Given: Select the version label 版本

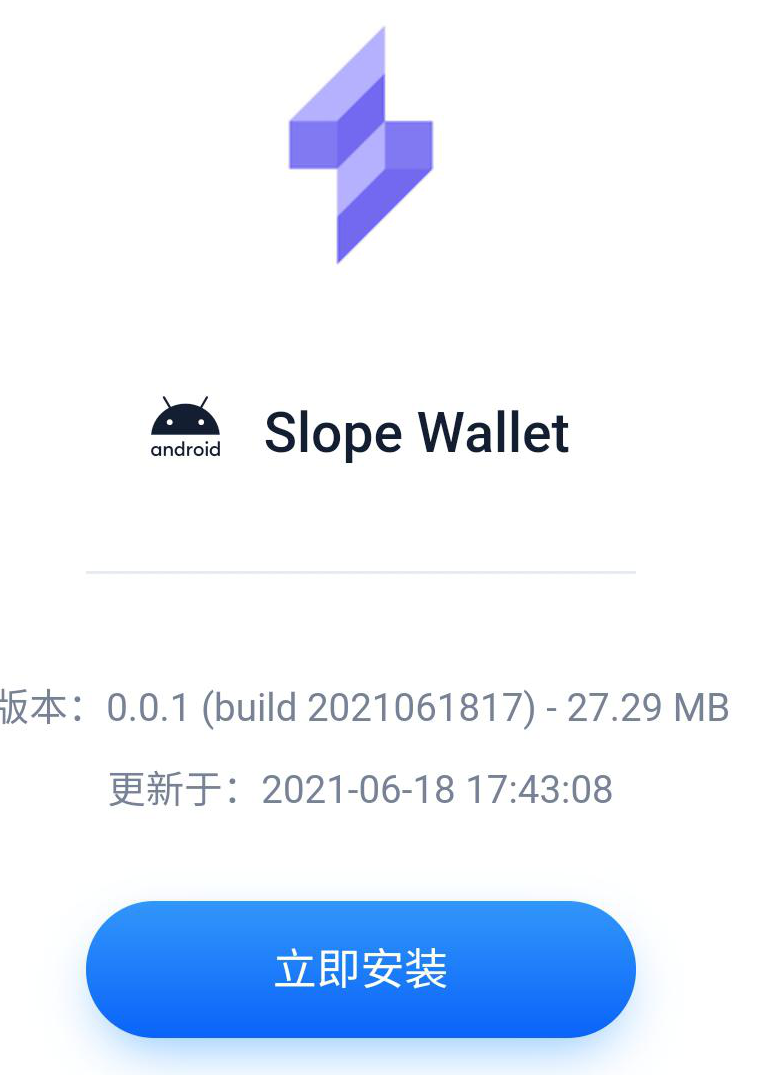Looking at the screenshot, I should pyautogui.click(x=40, y=707).
